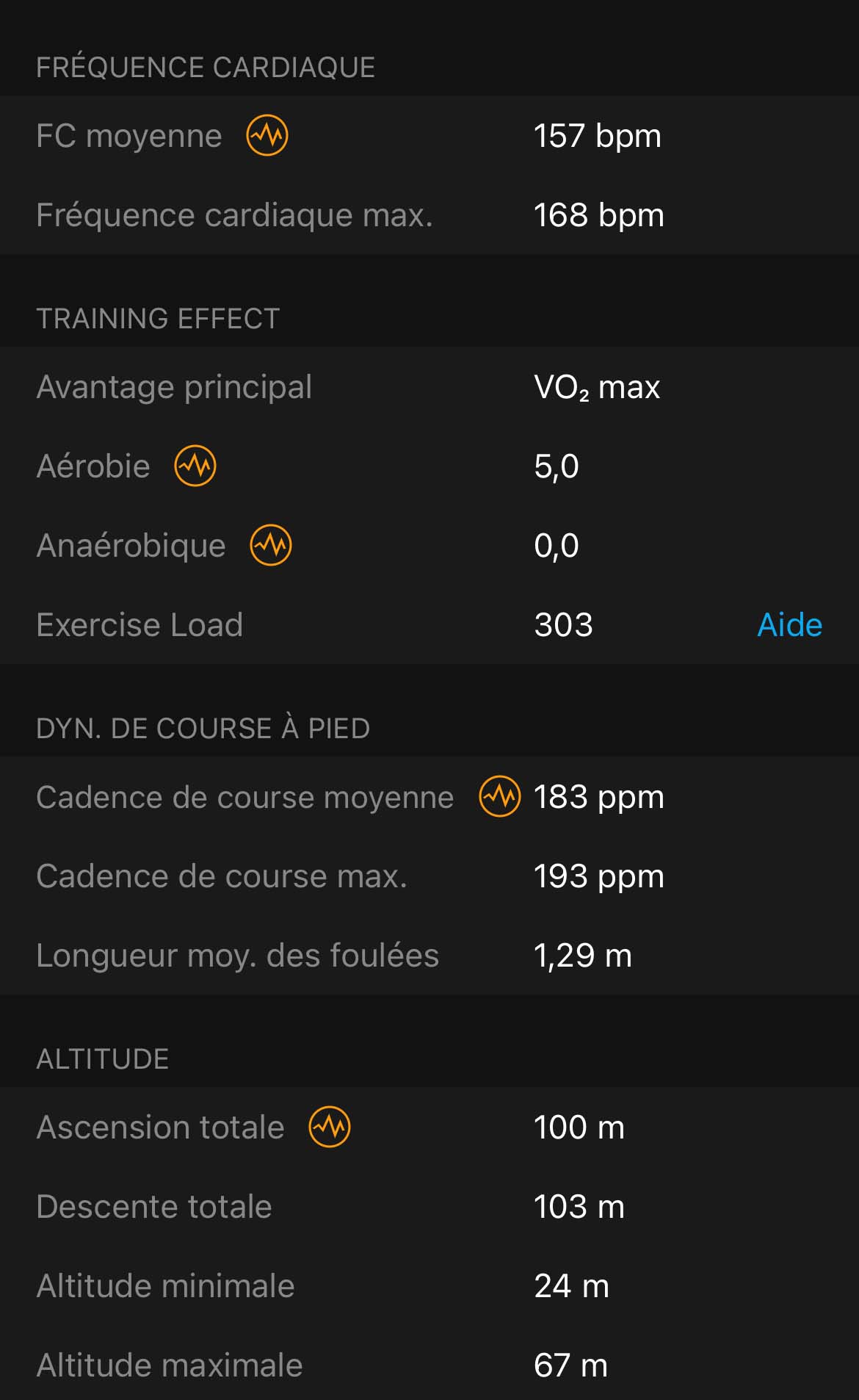
Task: Open the chart icon beside Ascension totale
Action: (x=330, y=1127)
